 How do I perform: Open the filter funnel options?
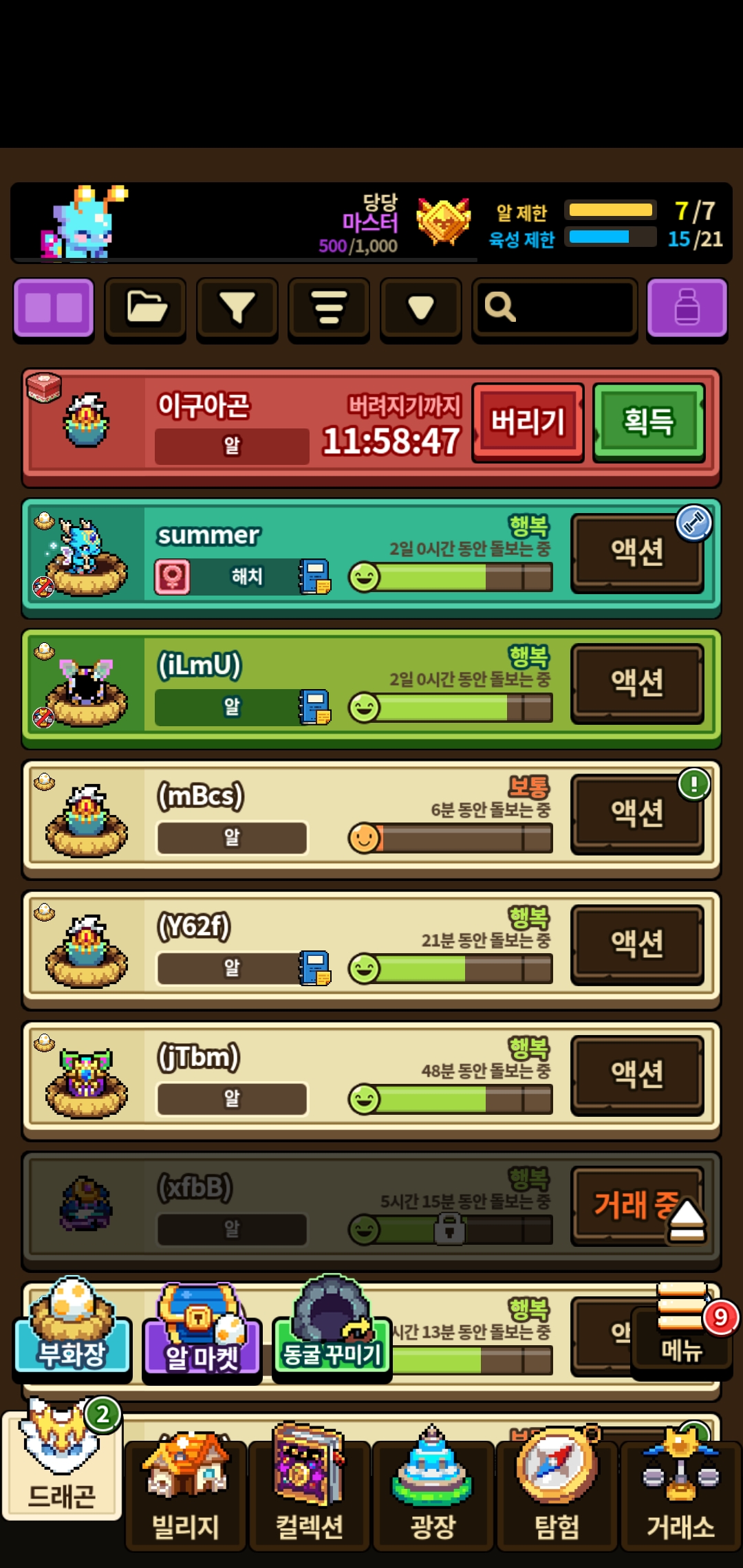tap(237, 308)
